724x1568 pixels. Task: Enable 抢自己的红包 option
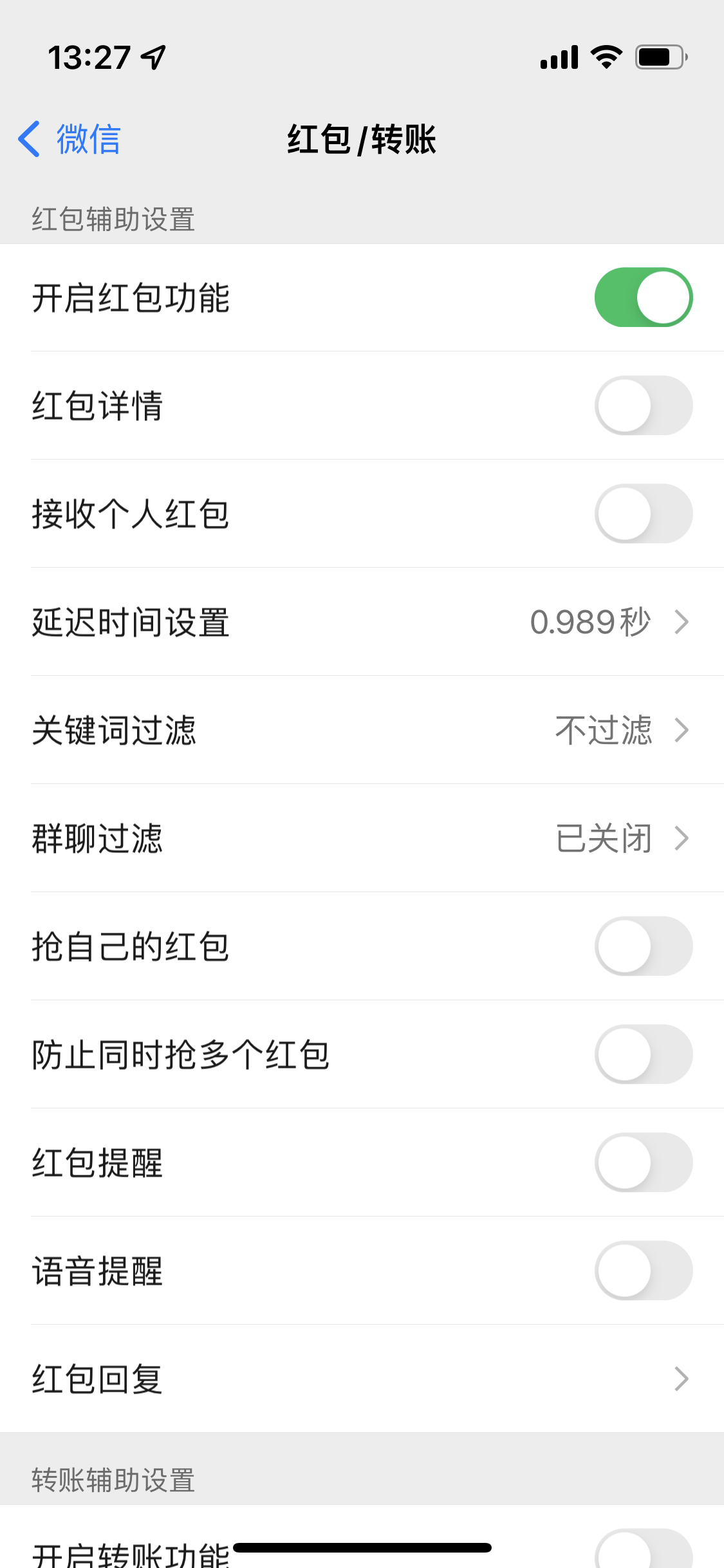coord(644,946)
